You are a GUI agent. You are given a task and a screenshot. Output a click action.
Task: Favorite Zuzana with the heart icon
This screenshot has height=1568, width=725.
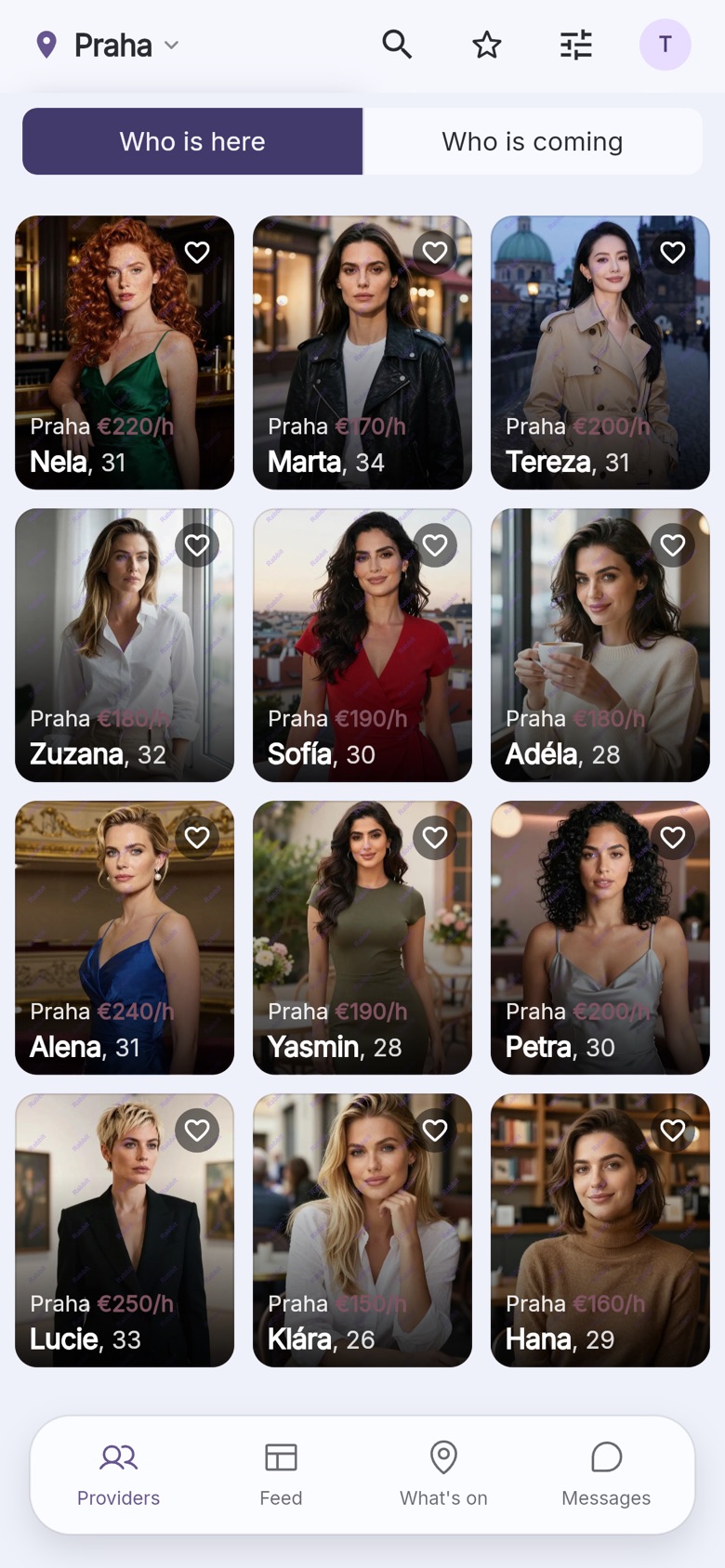click(x=197, y=545)
